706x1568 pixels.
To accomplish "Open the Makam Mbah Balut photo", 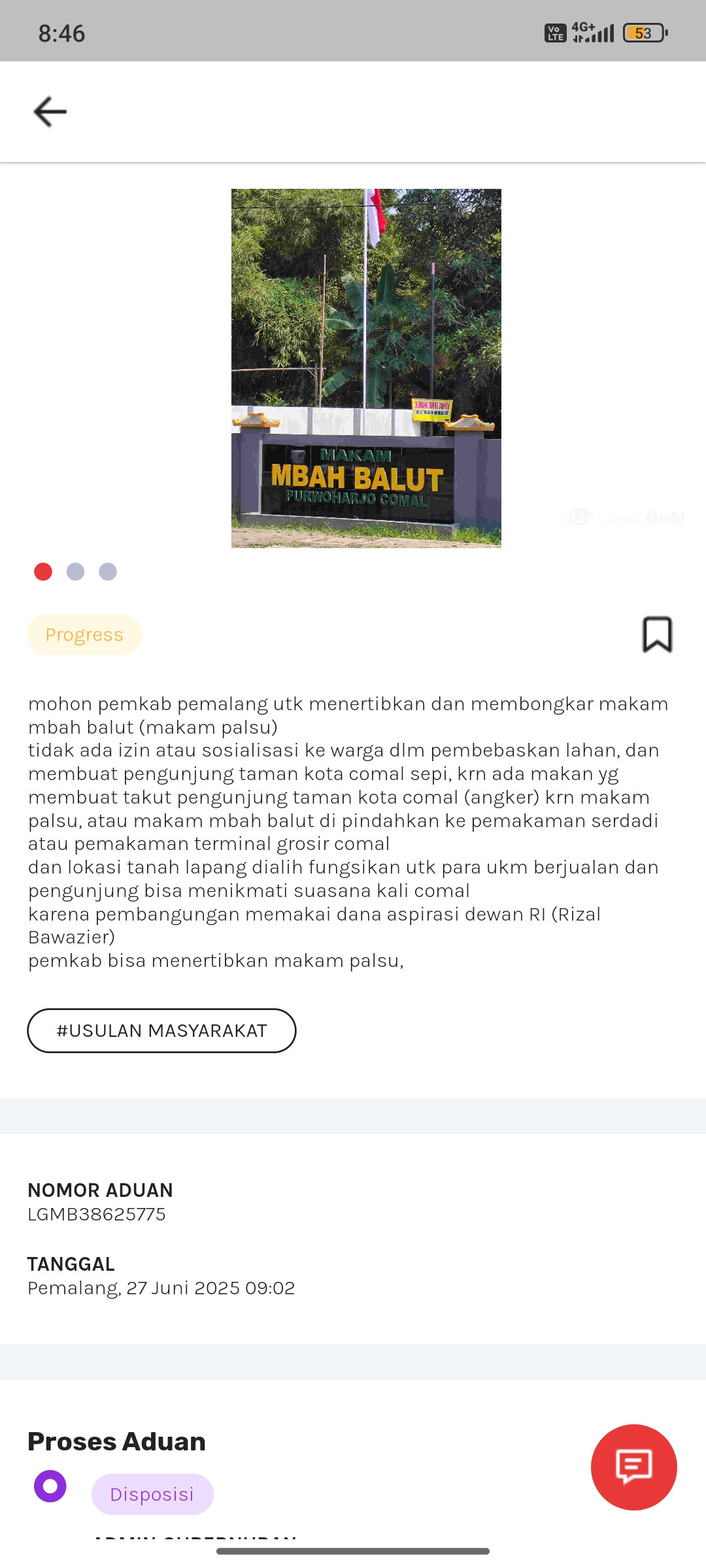I will 366,368.
